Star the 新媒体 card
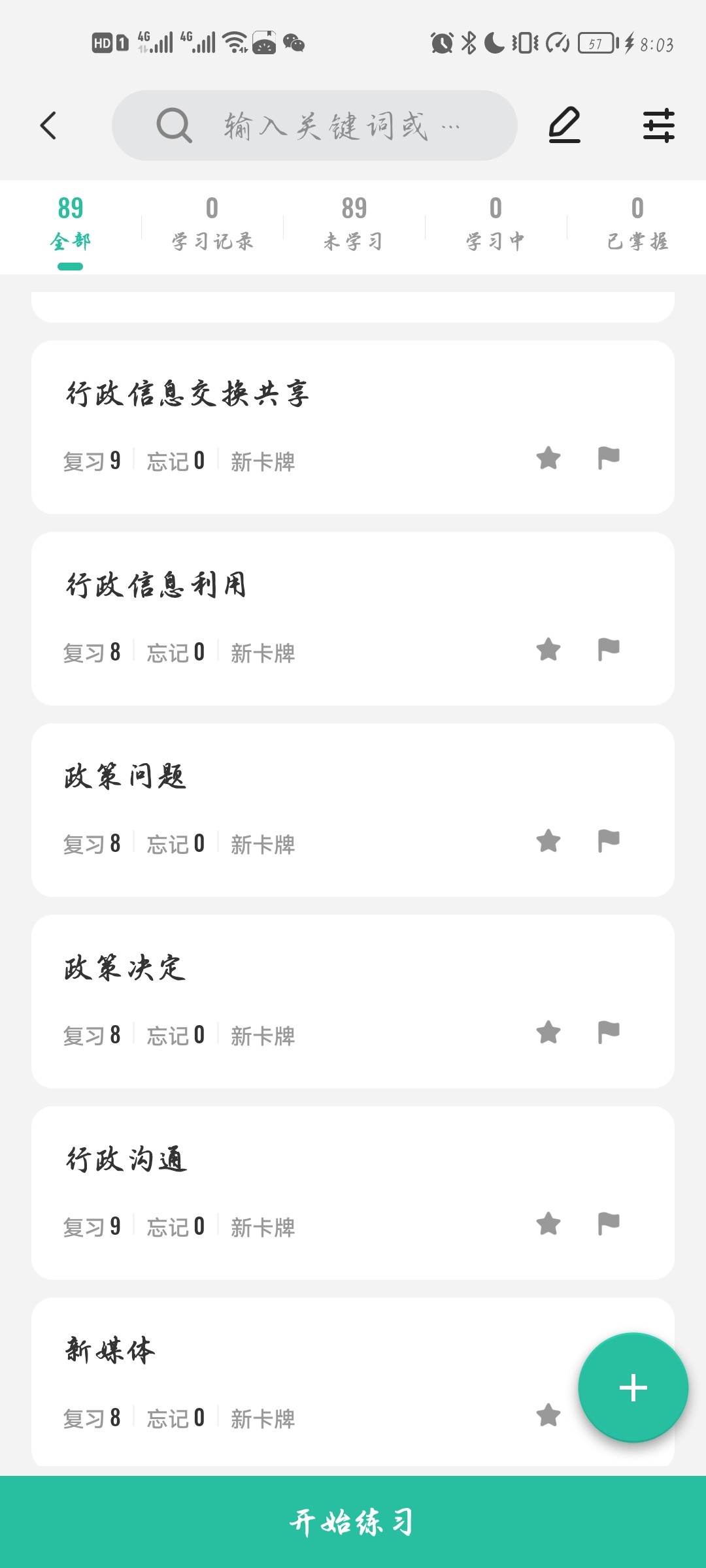 coord(548,1415)
